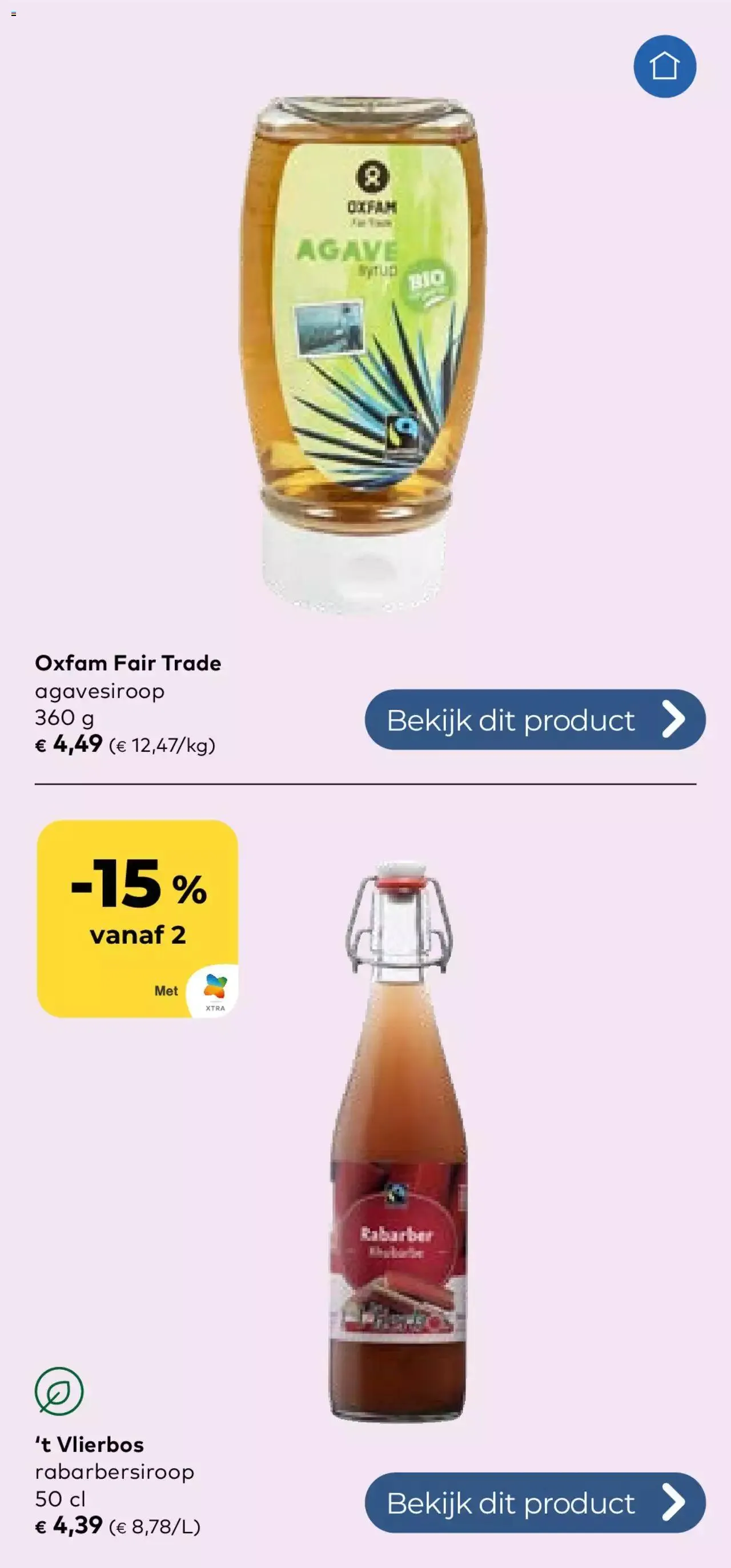This screenshot has height=1568, width=731.
Task: View the 't Vlierbos rabarbersiroop product
Action: [535, 1502]
